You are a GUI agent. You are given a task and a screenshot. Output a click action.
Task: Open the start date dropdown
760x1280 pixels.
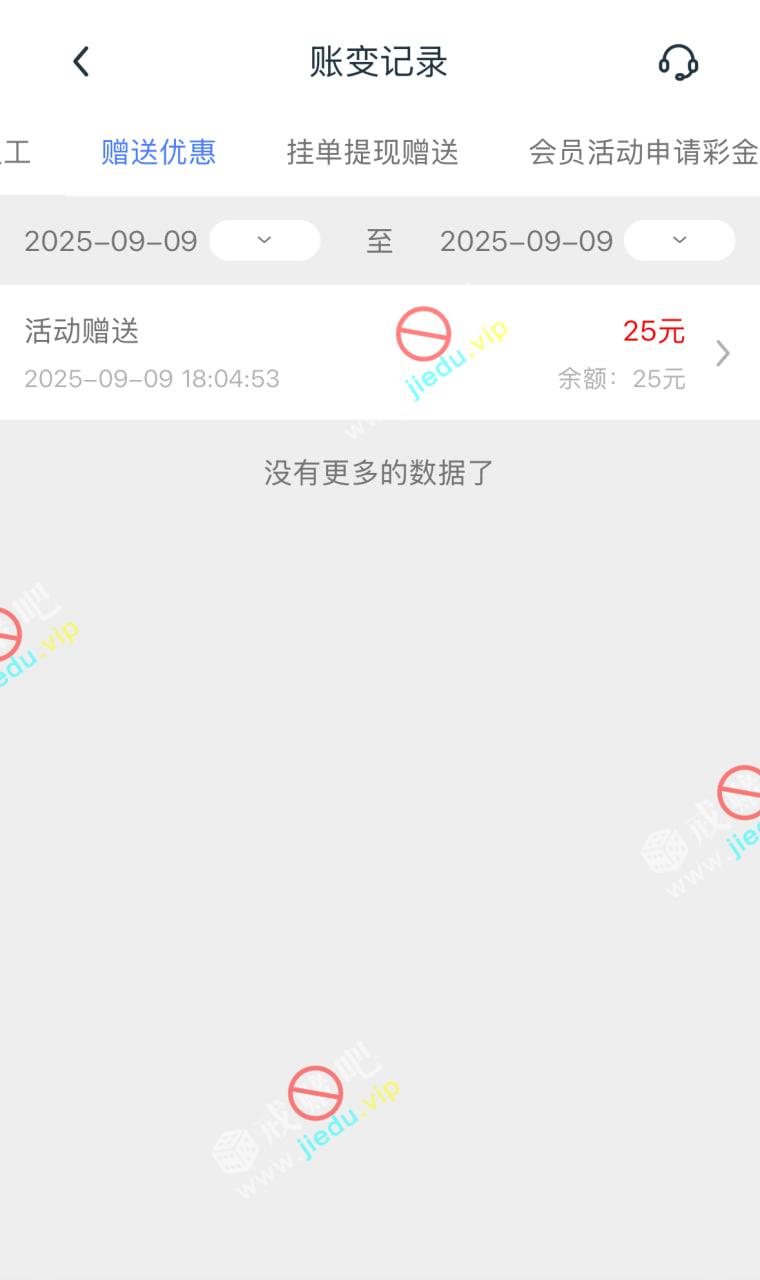click(264, 240)
